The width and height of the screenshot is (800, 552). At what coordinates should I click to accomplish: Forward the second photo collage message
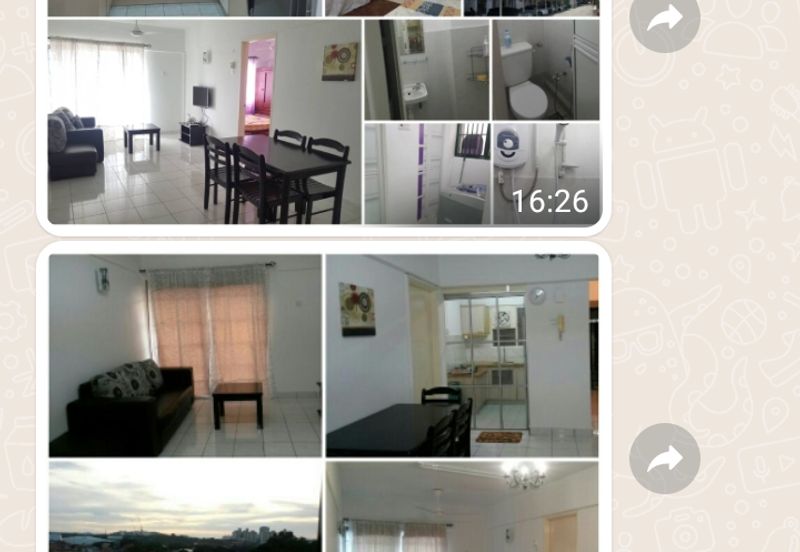pyautogui.click(x=664, y=458)
